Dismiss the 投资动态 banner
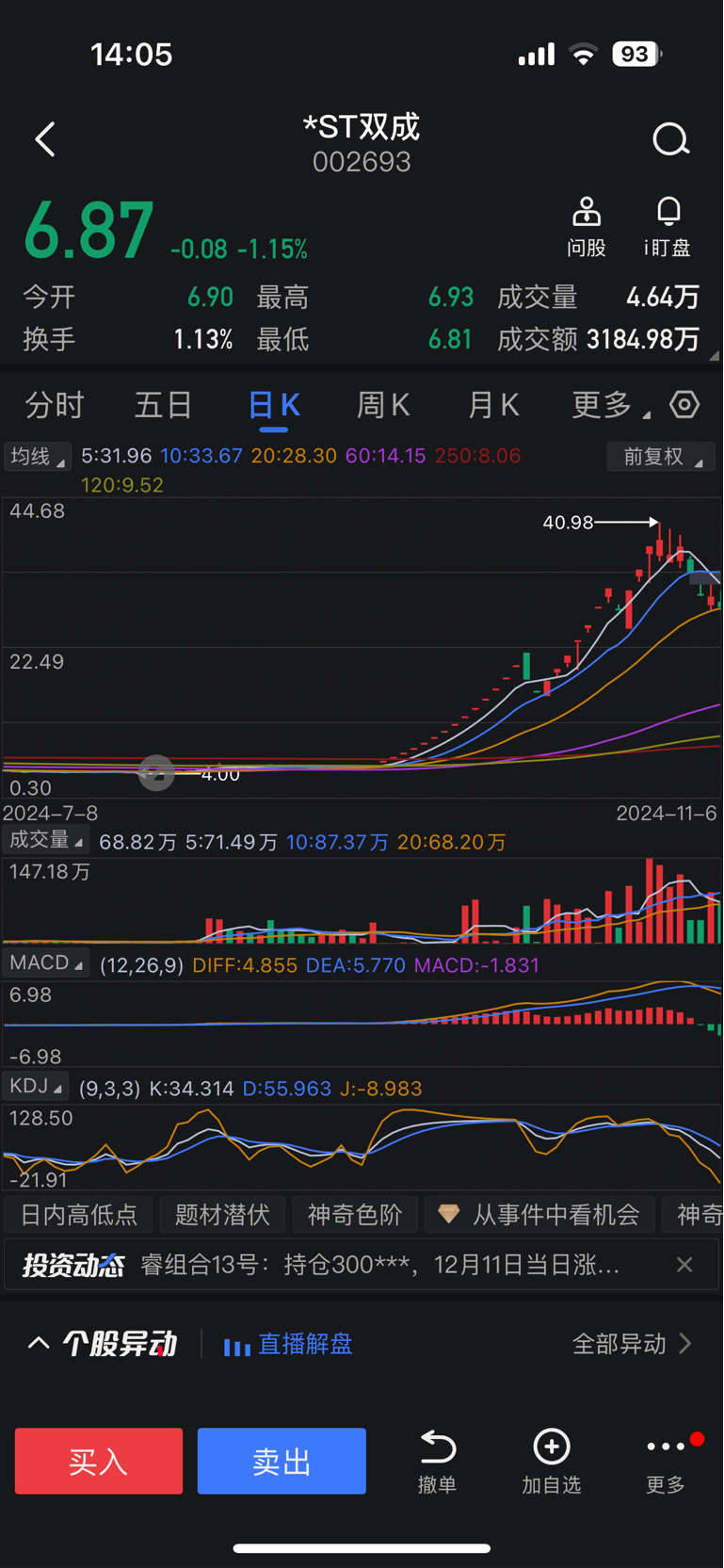724x1568 pixels. (x=684, y=1265)
